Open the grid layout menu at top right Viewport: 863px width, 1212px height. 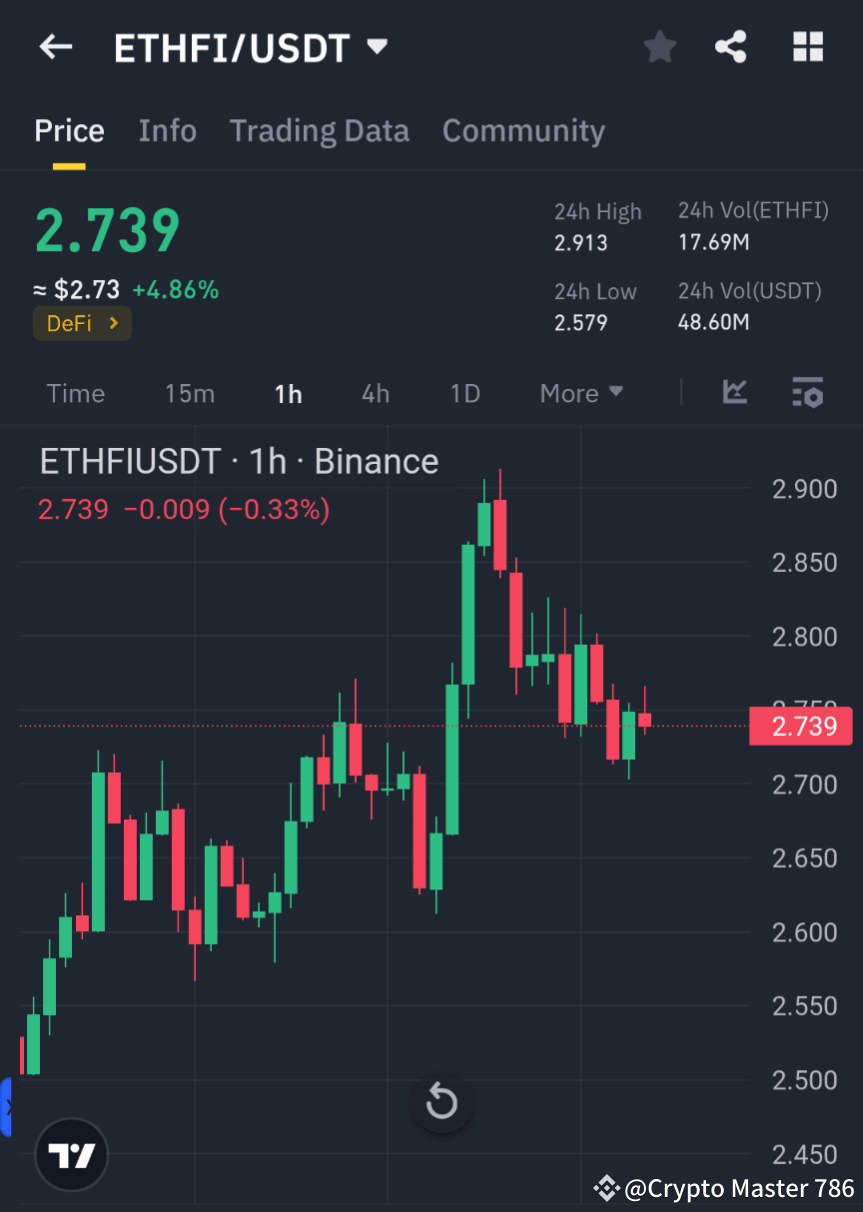coord(807,46)
